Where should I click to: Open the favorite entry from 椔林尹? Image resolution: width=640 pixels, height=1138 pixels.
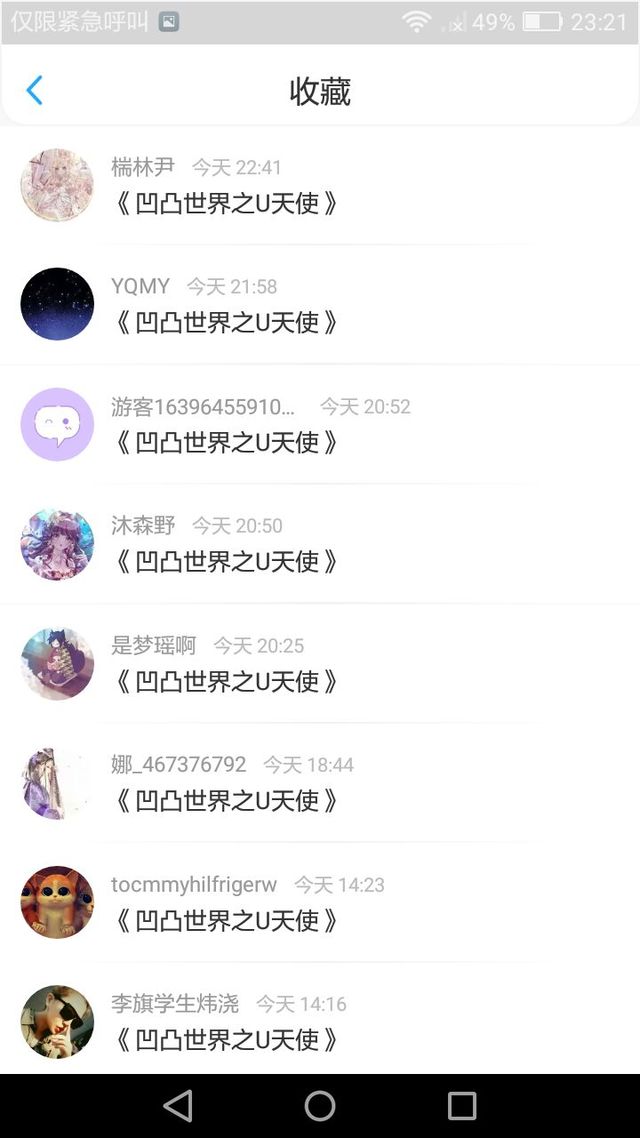tap(320, 185)
